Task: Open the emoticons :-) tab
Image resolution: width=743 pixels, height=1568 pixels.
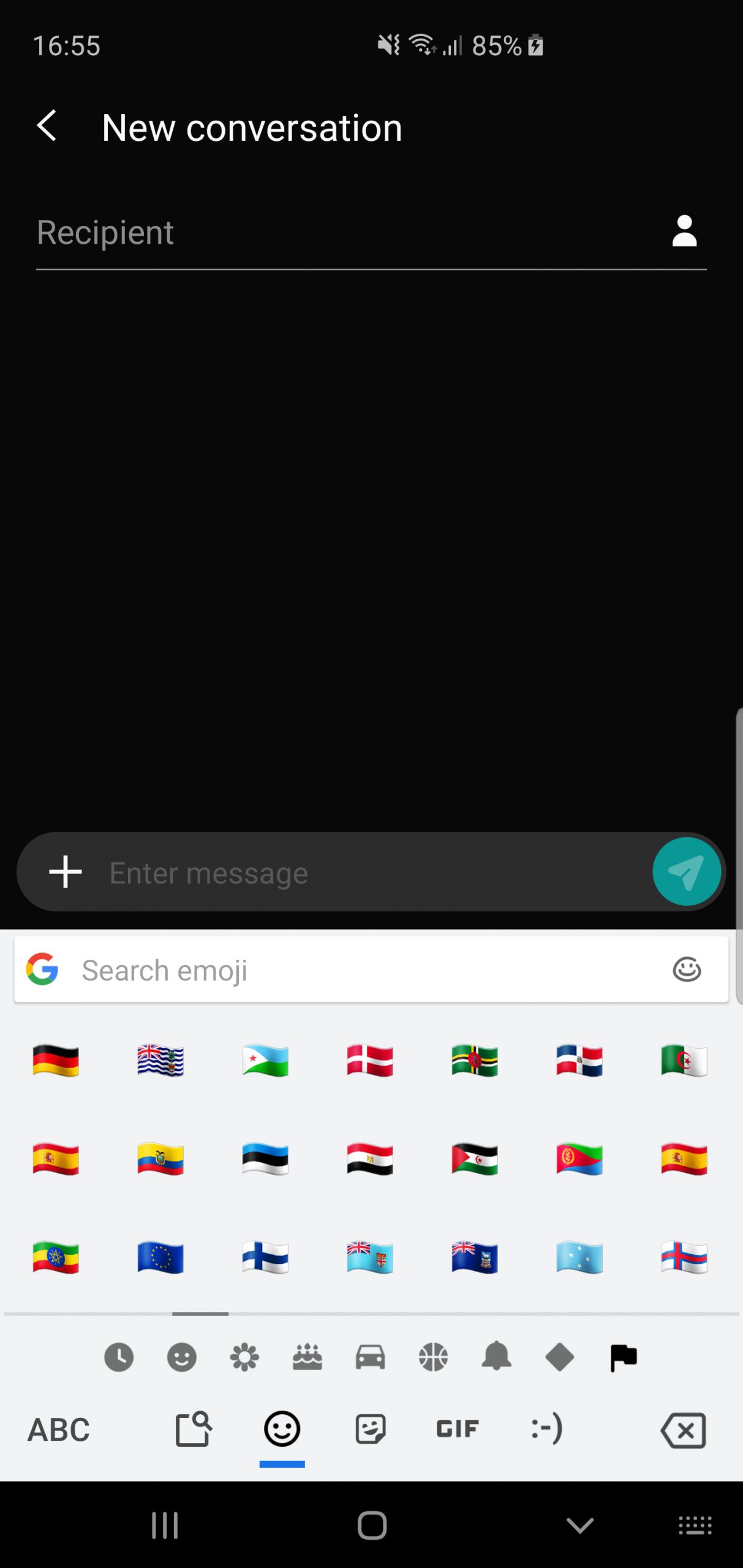Action: pyautogui.click(x=547, y=1430)
